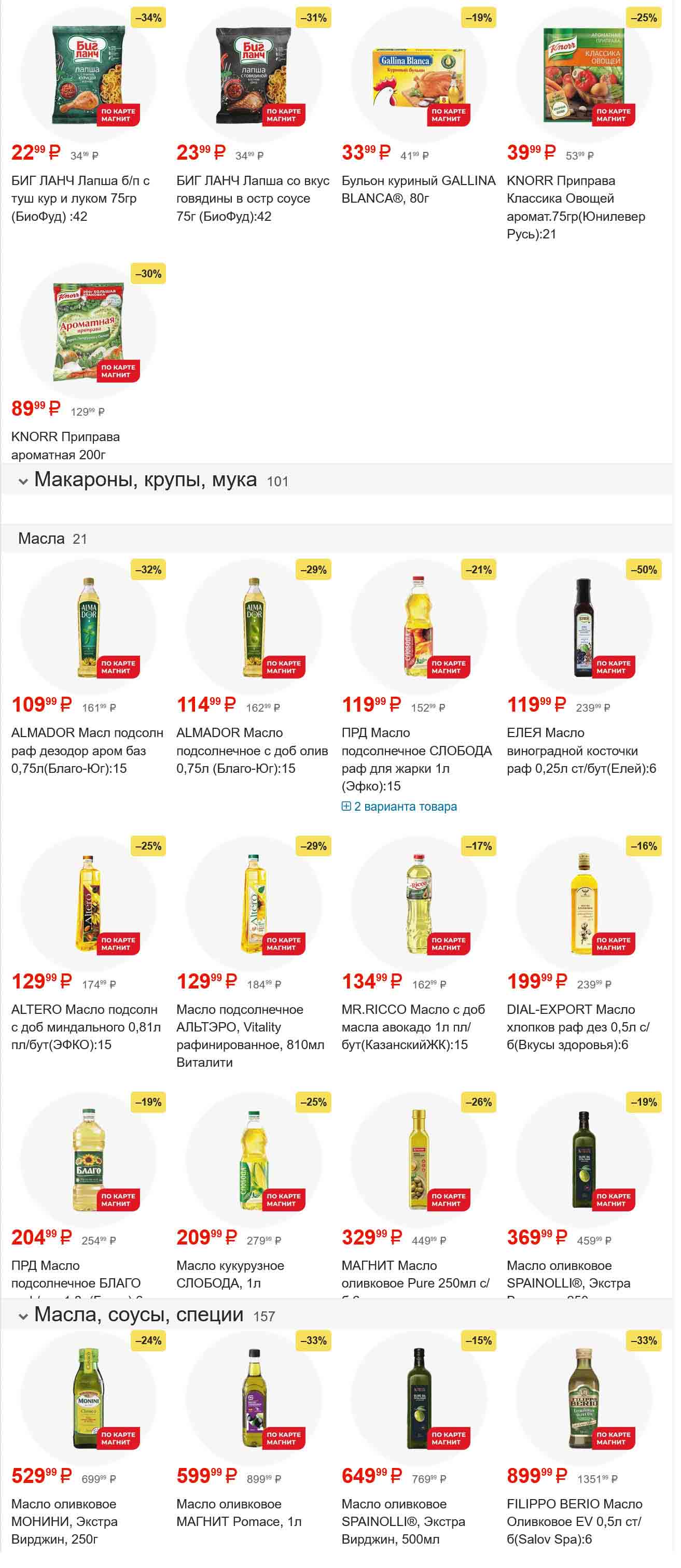
Task: Select DIAL-EXPORT Масло хлопков 0,5л
Action: pyautogui.click(x=577, y=1026)
